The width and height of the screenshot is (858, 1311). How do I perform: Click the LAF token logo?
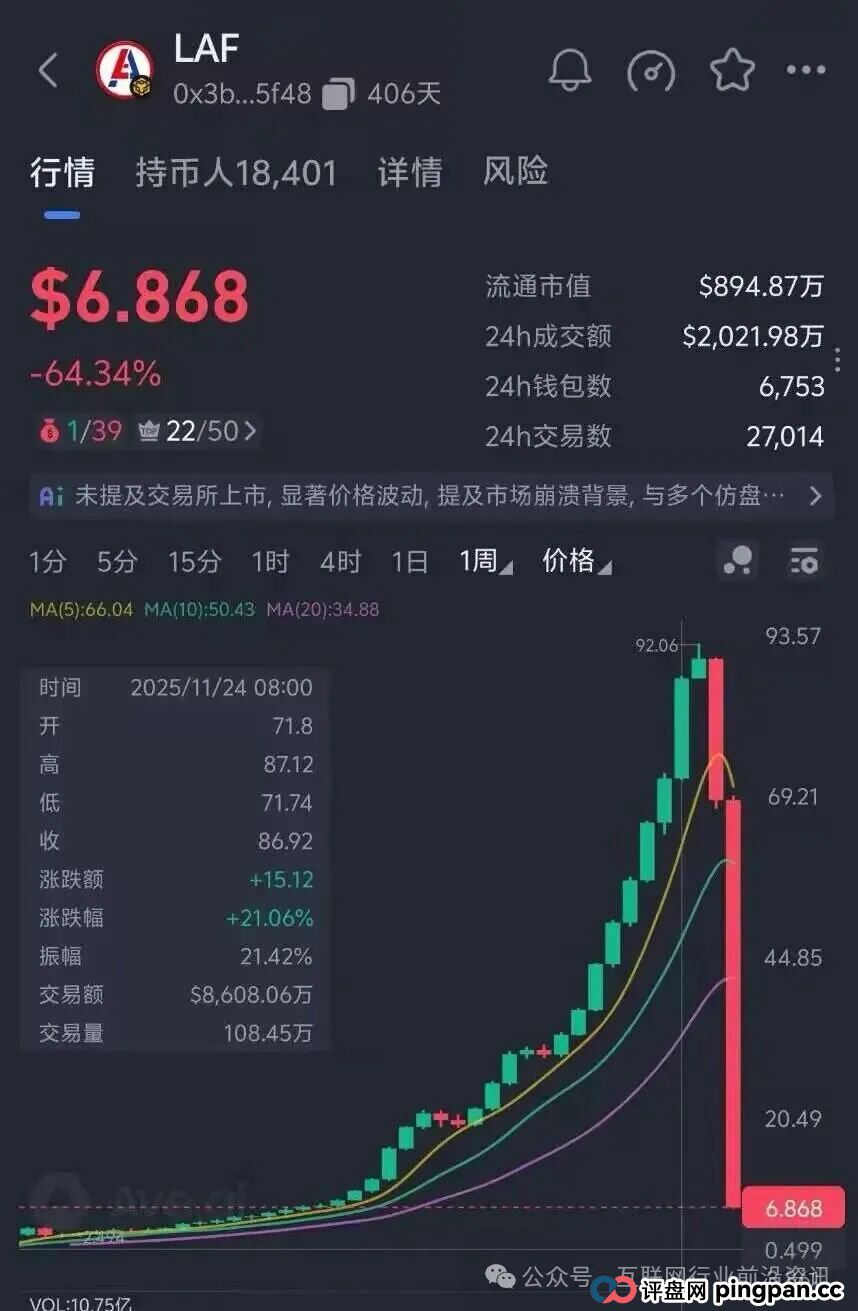126,70
